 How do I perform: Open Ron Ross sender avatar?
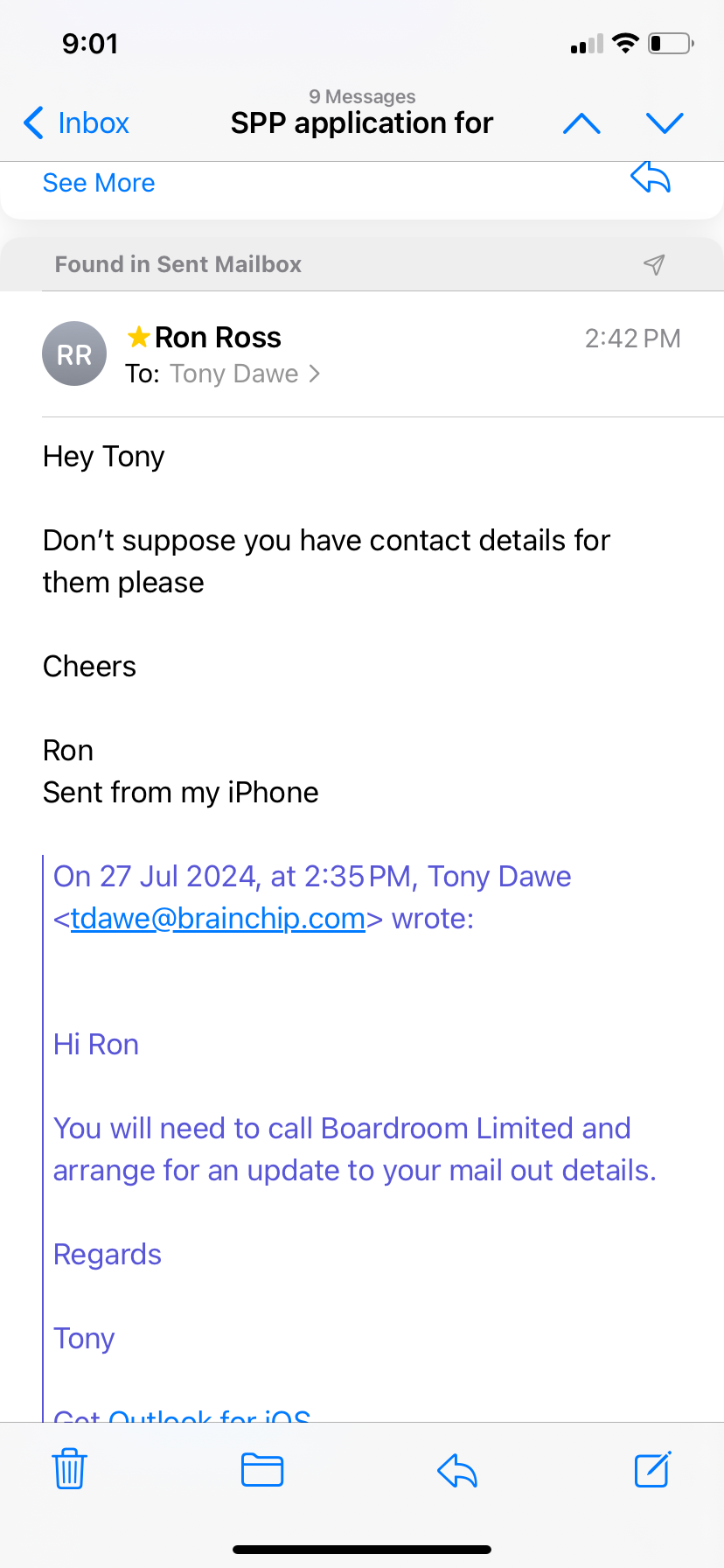click(74, 354)
